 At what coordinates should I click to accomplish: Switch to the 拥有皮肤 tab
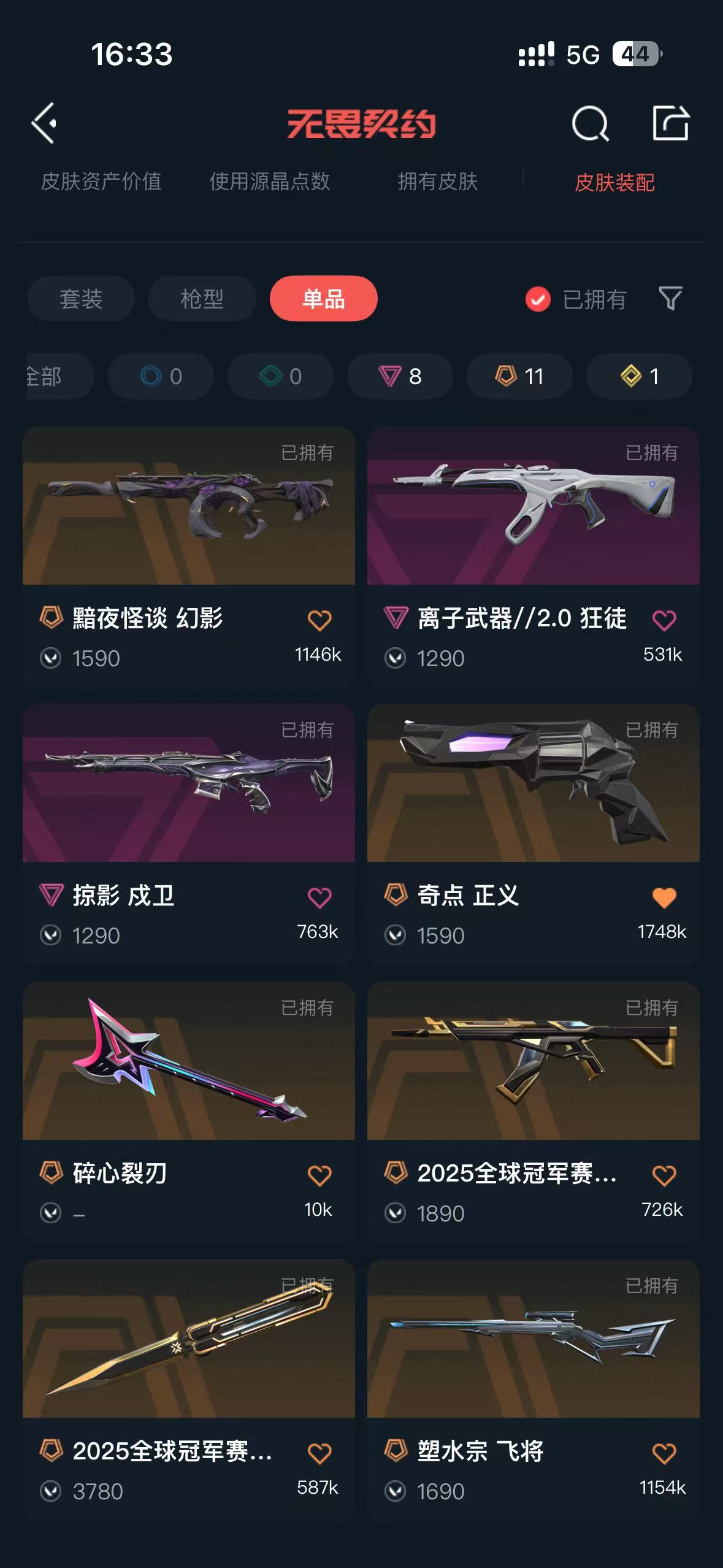pos(437,182)
